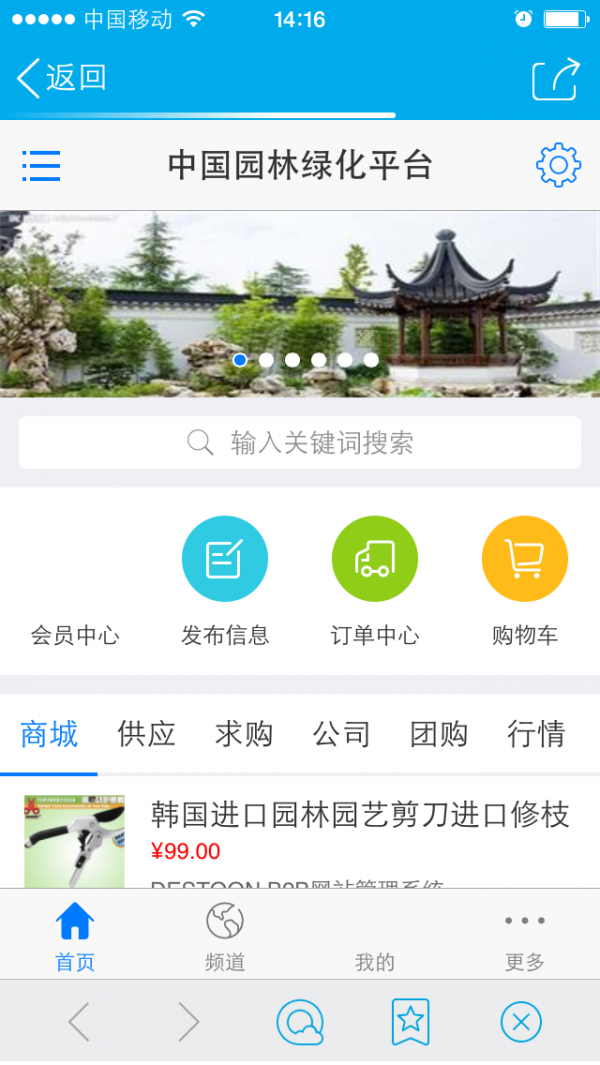The width and height of the screenshot is (600, 1065).
Task: Switch to the 供应 tab
Action: (x=146, y=735)
